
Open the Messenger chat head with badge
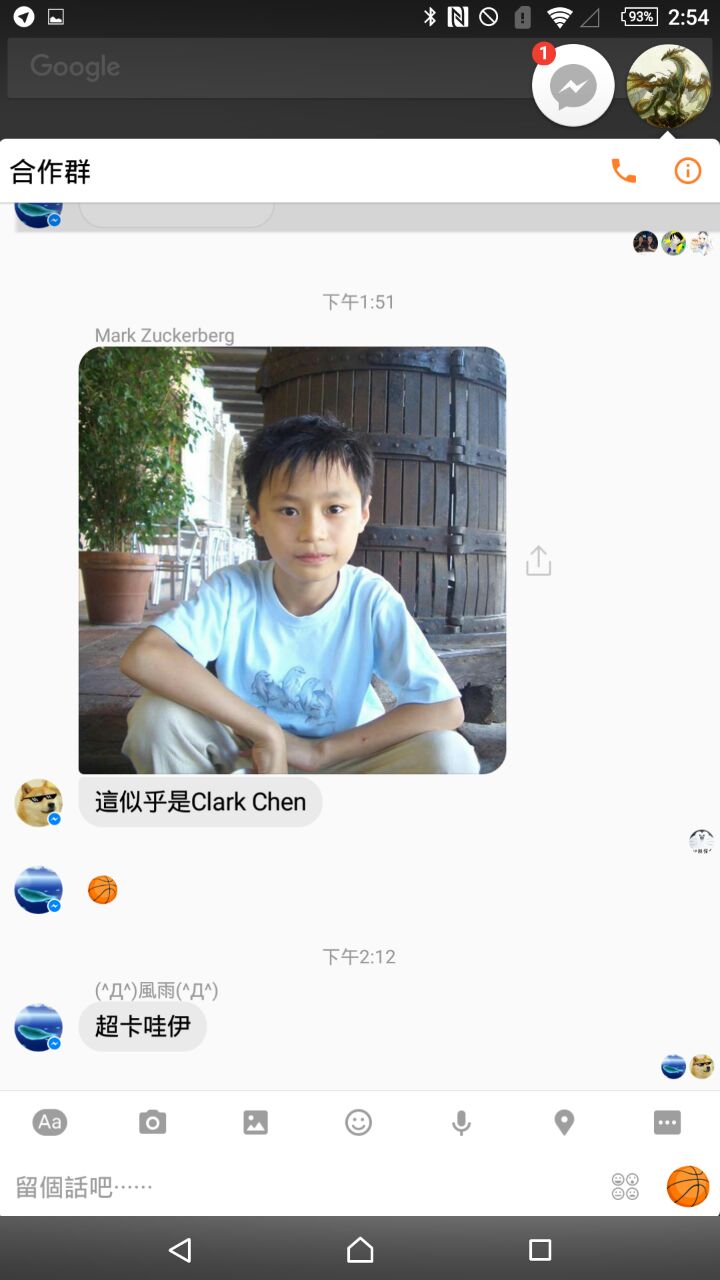pyautogui.click(x=573, y=86)
